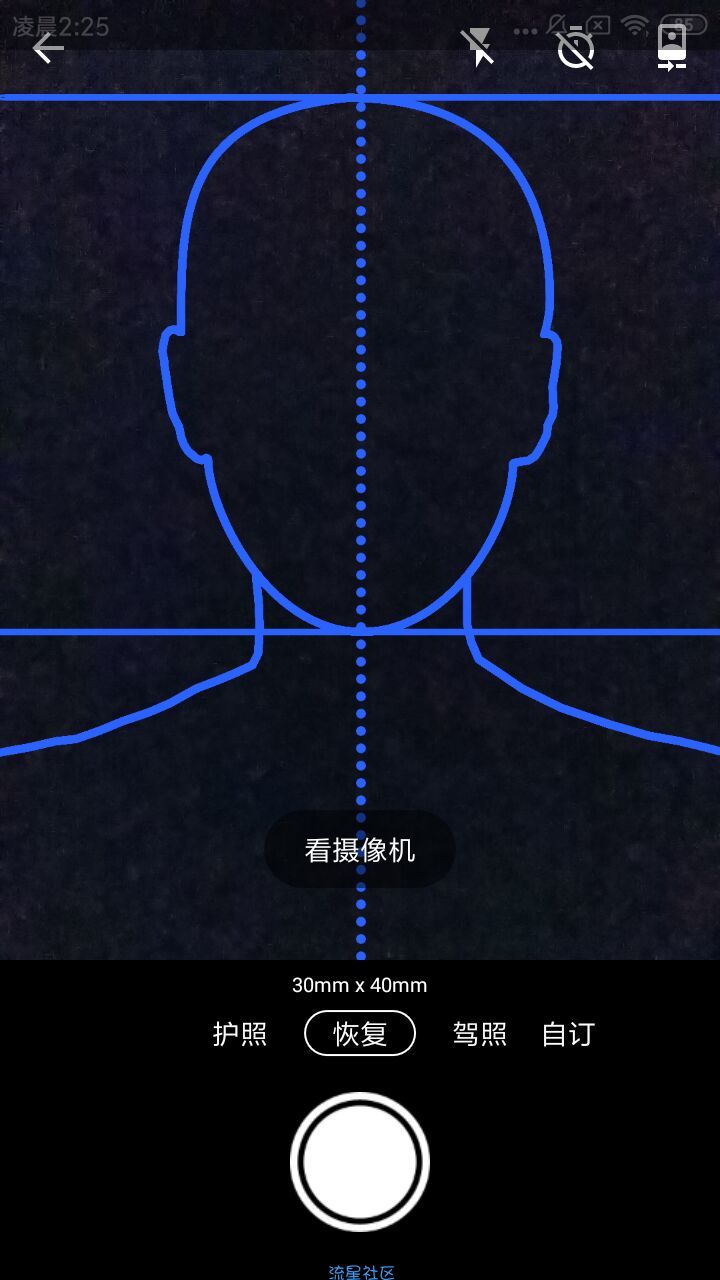Toggle the self-timer icon
The height and width of the screenshot is (1280, 720).
pyautogui.click(x=576, y=47)
